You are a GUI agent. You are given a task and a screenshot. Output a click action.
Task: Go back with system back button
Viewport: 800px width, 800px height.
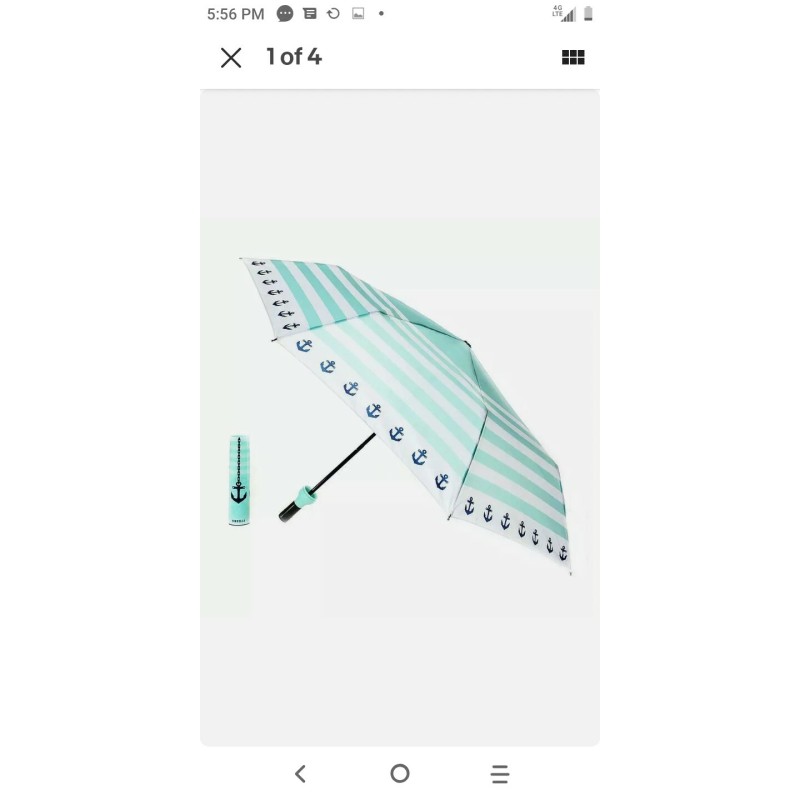301,773
